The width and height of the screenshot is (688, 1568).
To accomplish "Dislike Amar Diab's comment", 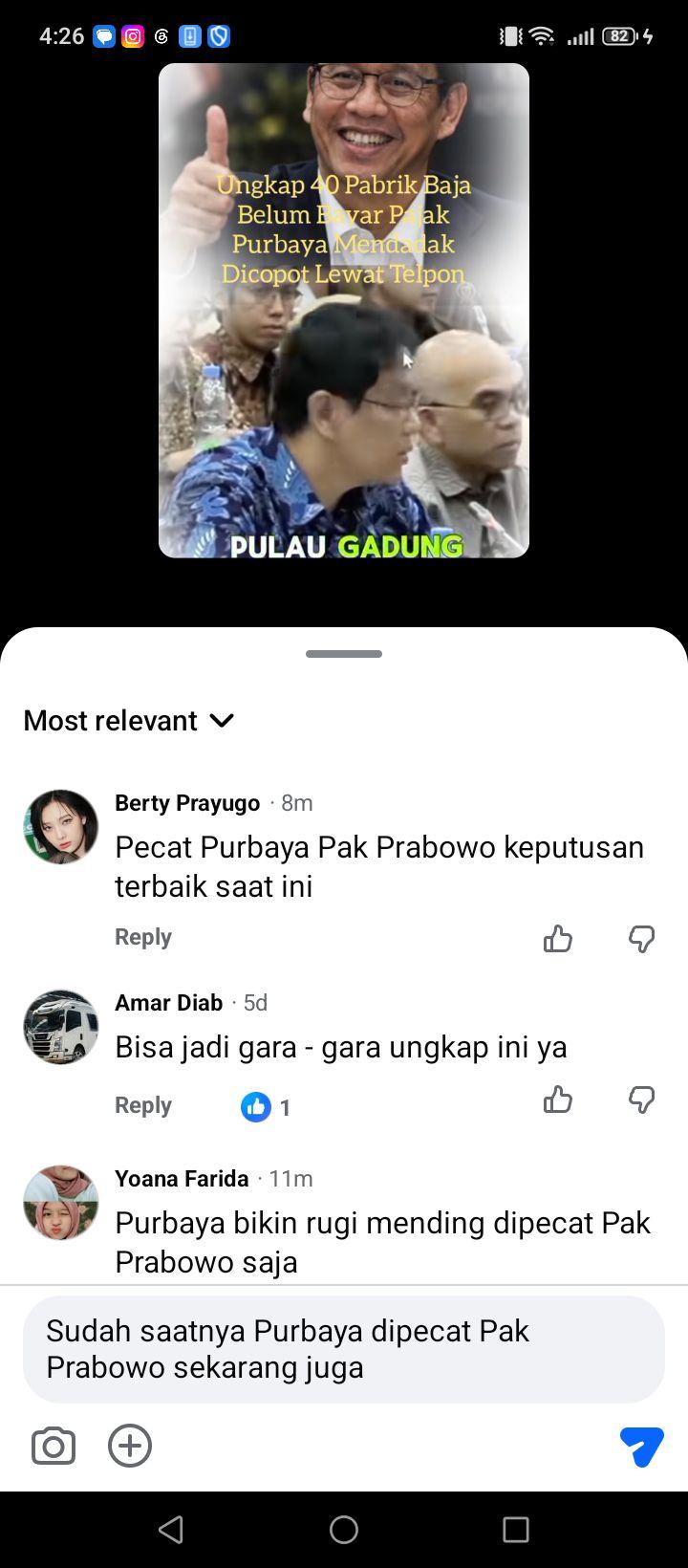I will [x=641, y=1100].
